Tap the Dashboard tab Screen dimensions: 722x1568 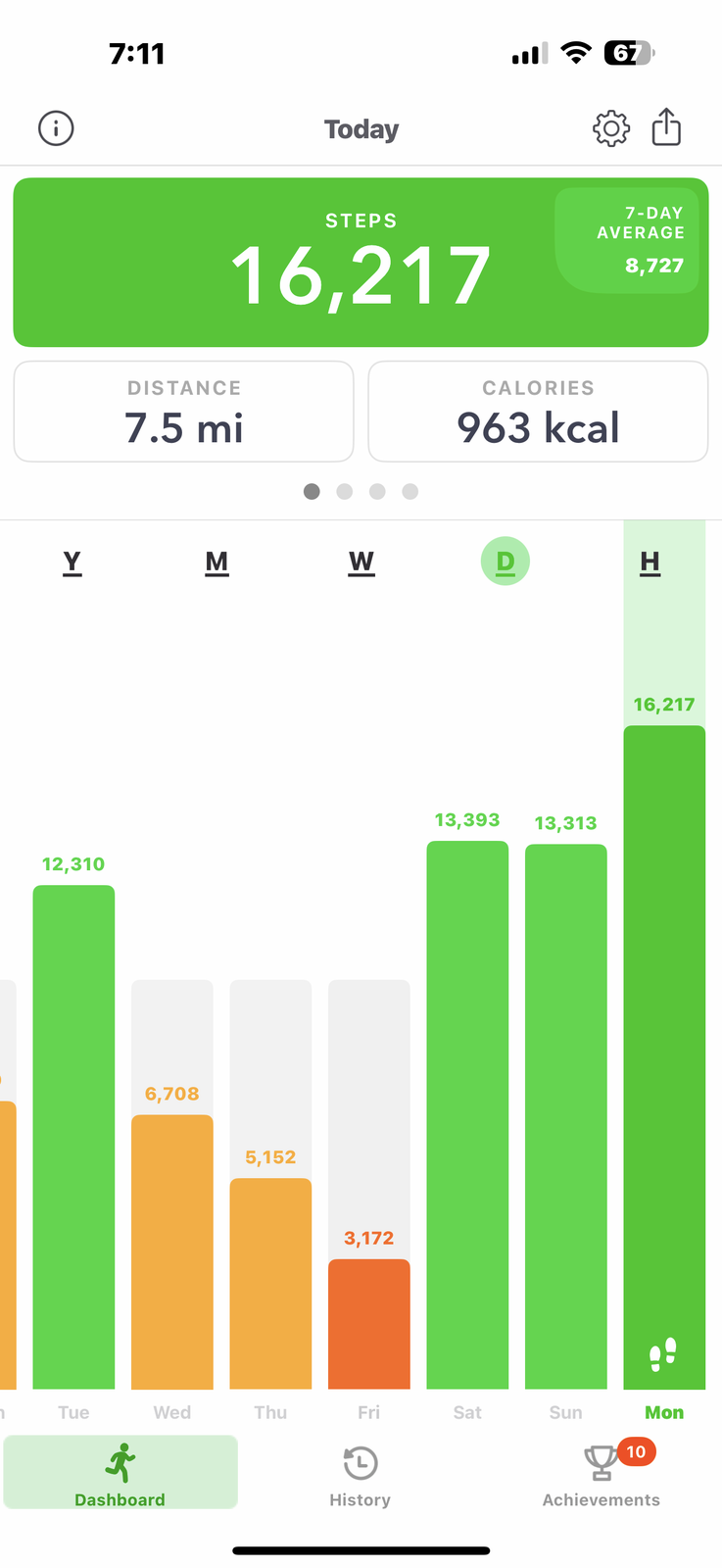click(x=120, y=1473)
